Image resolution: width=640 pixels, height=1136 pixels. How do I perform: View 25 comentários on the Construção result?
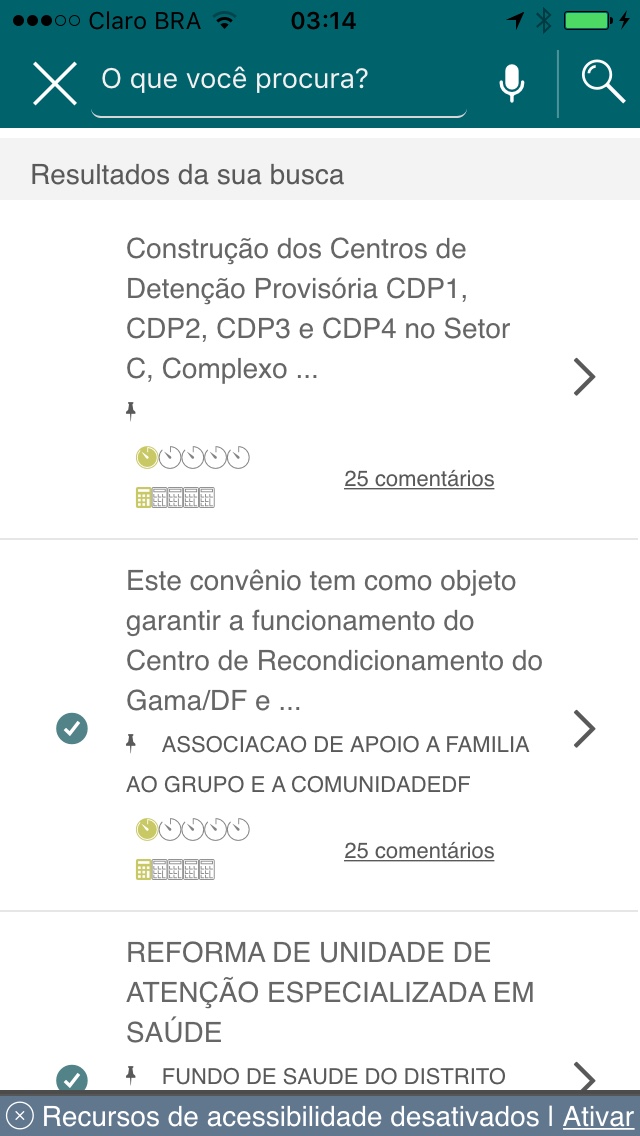click(419, 479)
